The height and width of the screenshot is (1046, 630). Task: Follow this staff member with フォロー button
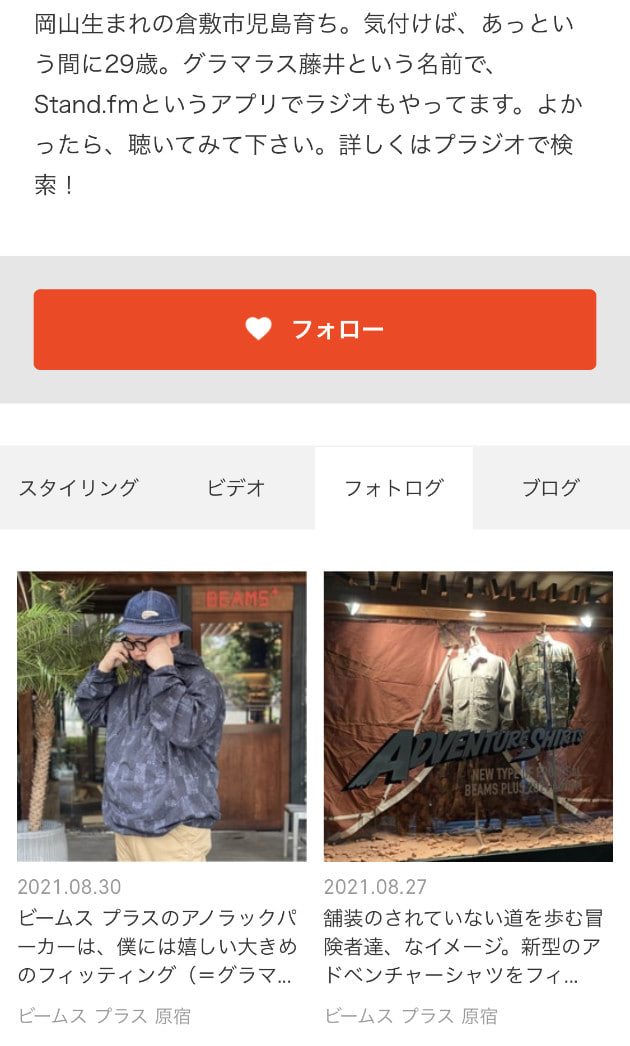(314, 330)
